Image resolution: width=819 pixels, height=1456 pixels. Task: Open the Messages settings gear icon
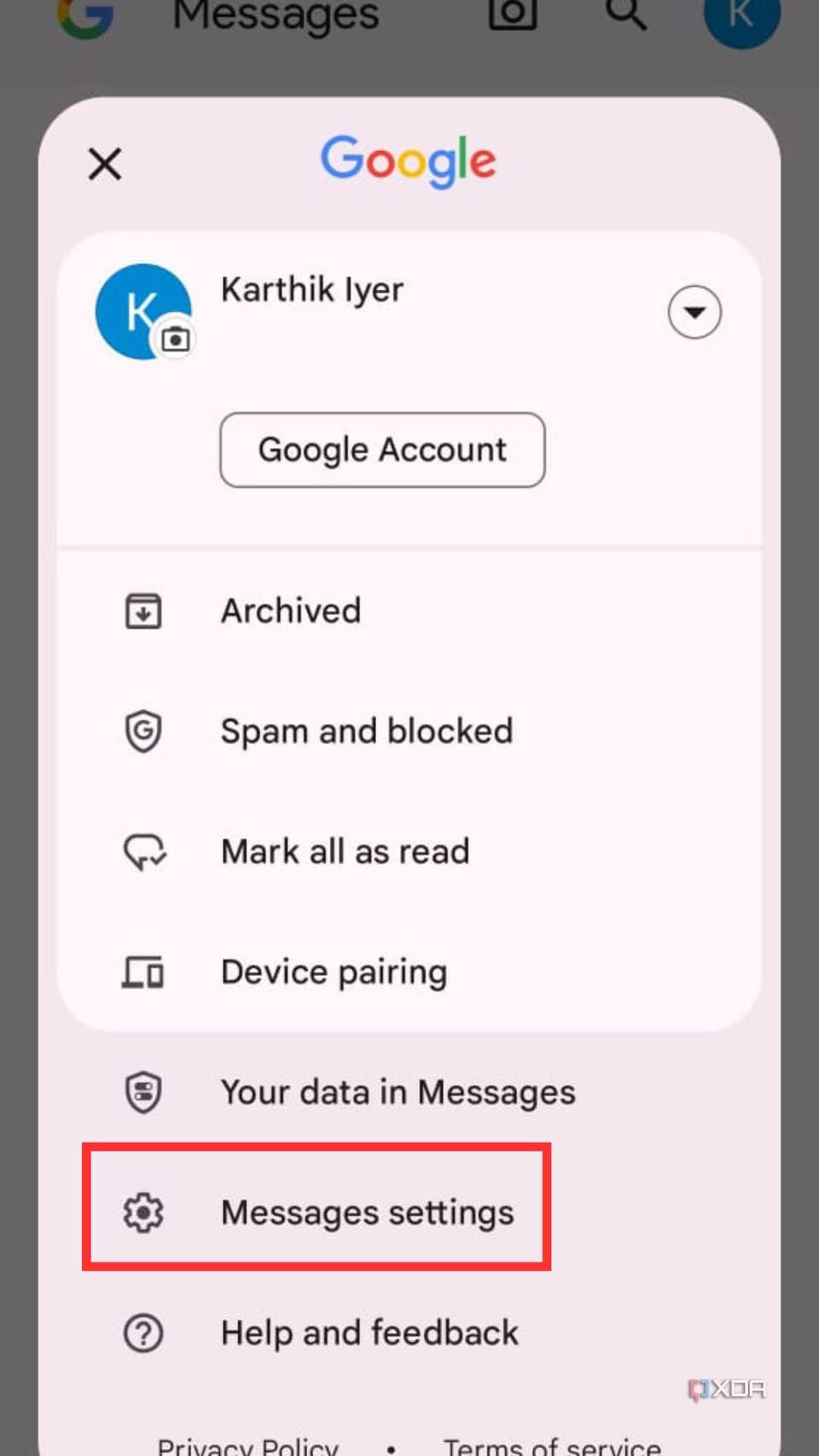pyautogui.click(x=145, y=1212)
